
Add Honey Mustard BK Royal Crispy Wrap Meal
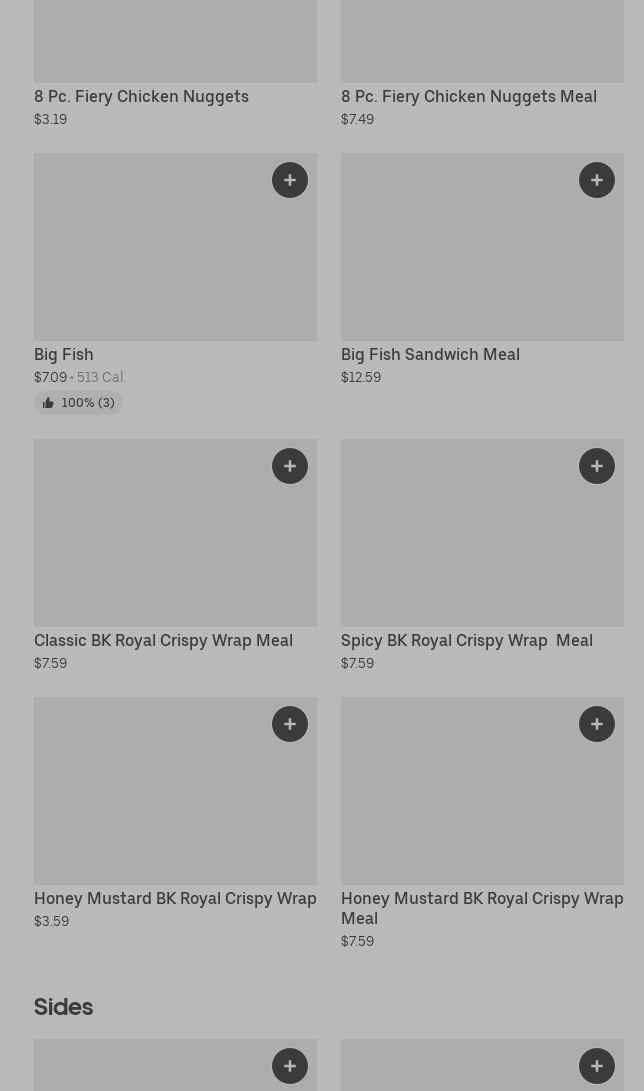click(x=597, y=724)
